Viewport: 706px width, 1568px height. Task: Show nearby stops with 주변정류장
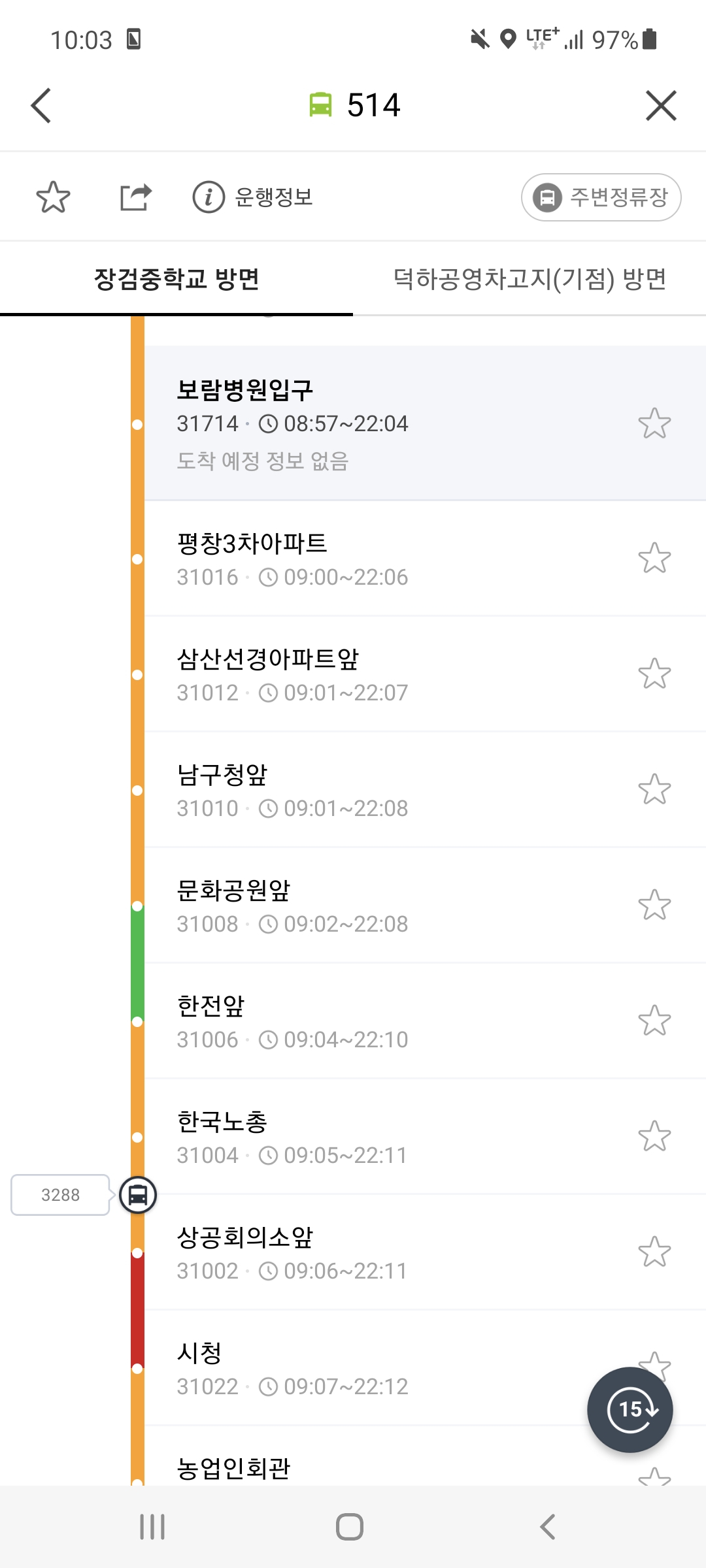(x=601, y=197)
